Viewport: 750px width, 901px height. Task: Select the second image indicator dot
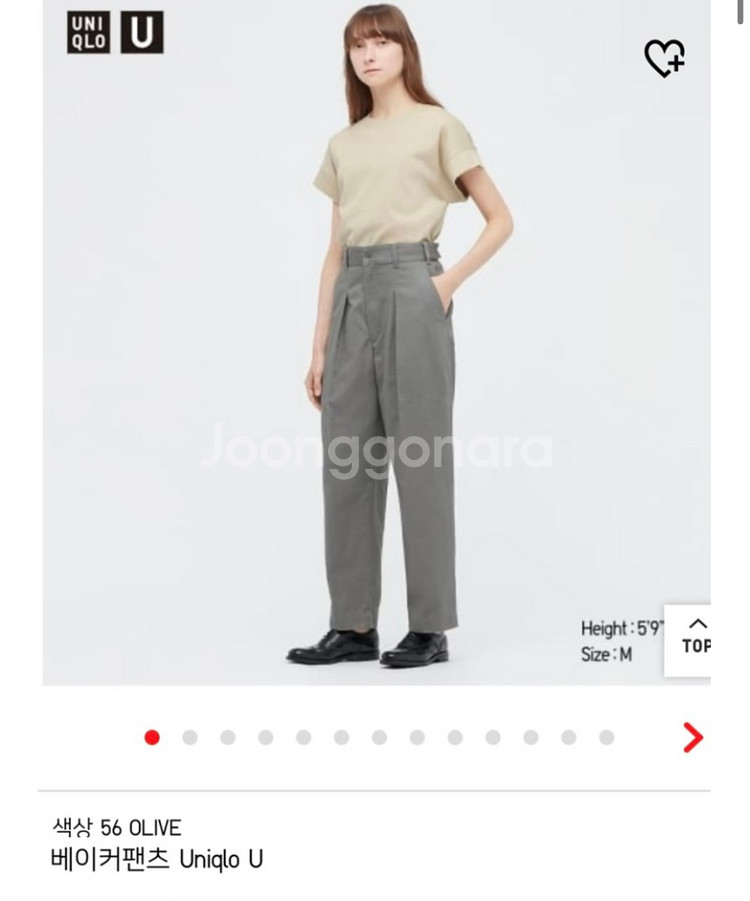(x=190, y=738)
